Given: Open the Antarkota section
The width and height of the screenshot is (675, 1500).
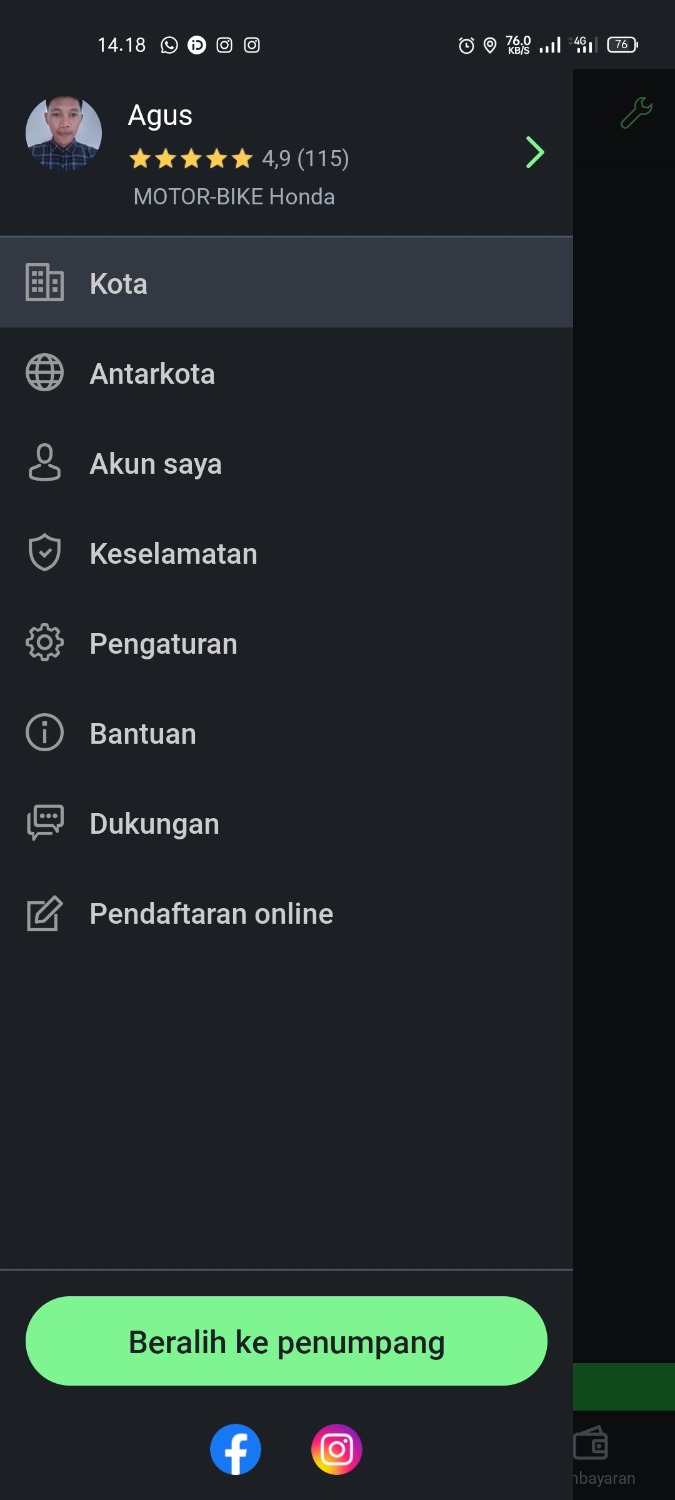Looking at the screenshot, I should tap(152, 374).
